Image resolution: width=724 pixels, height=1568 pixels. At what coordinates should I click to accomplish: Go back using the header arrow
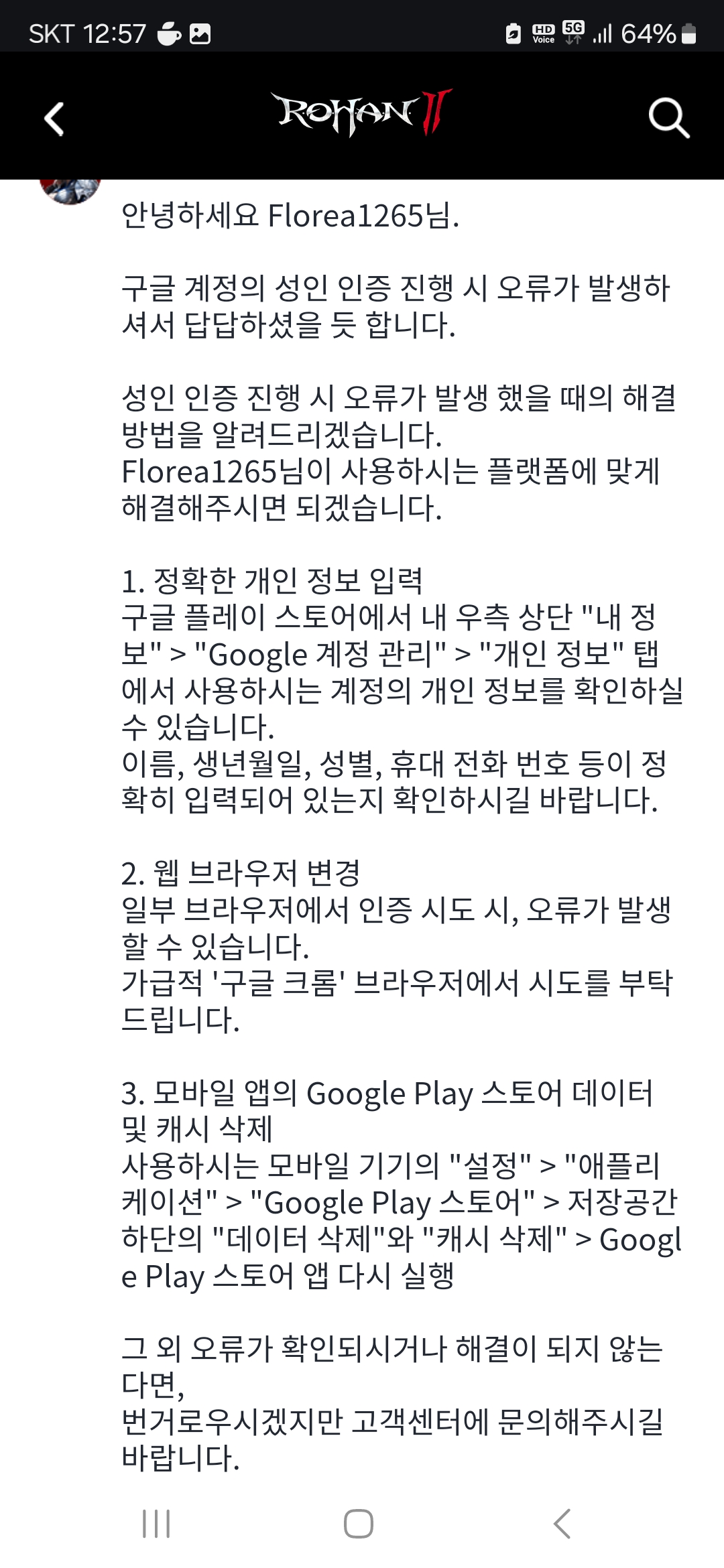[x=54, y=119]
